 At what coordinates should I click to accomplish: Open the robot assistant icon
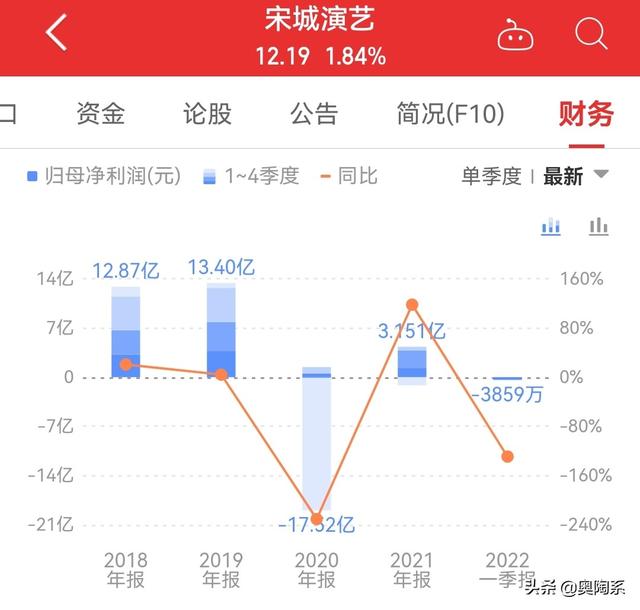pyautogui.click(x=515, y=35)
